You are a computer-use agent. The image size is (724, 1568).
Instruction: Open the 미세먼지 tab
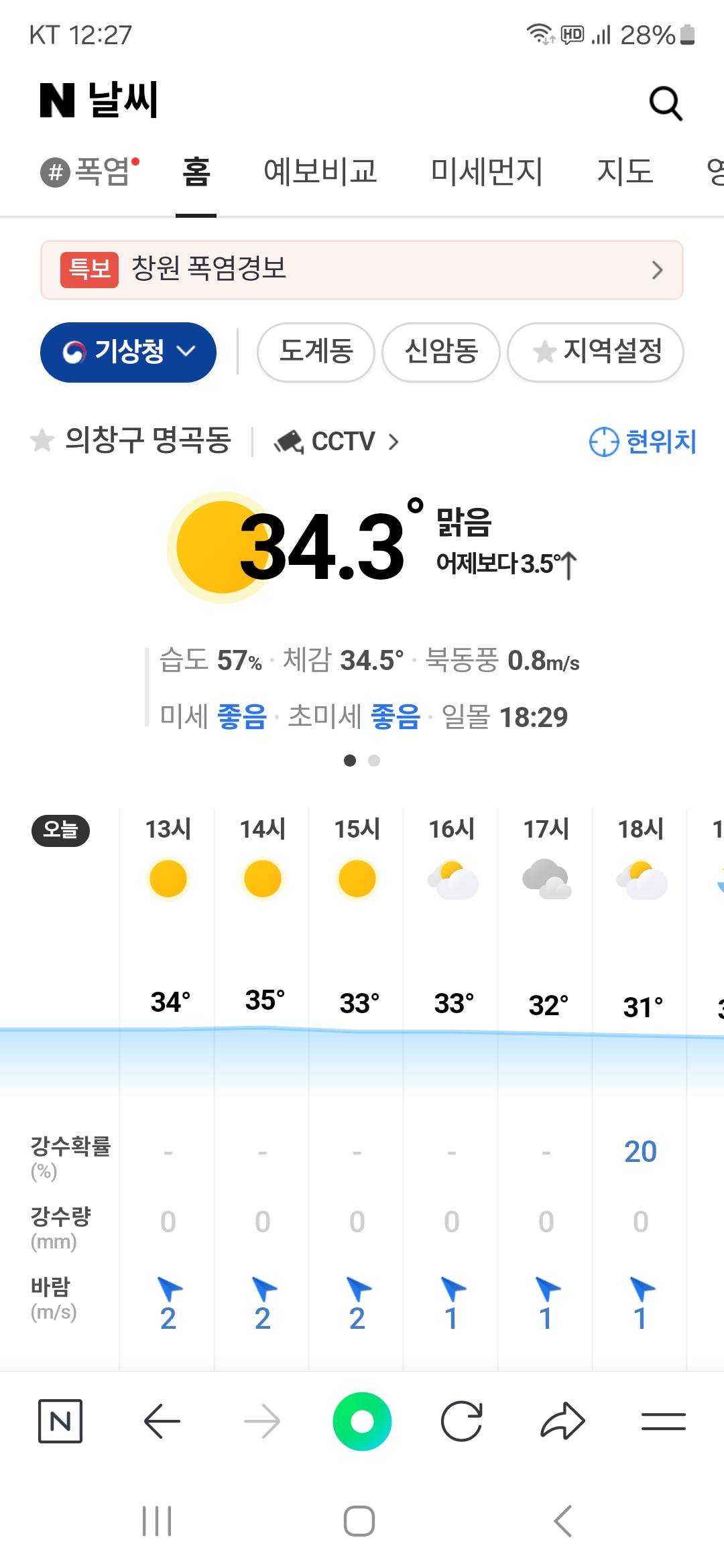pyautogui.click(x=486, y=172)
